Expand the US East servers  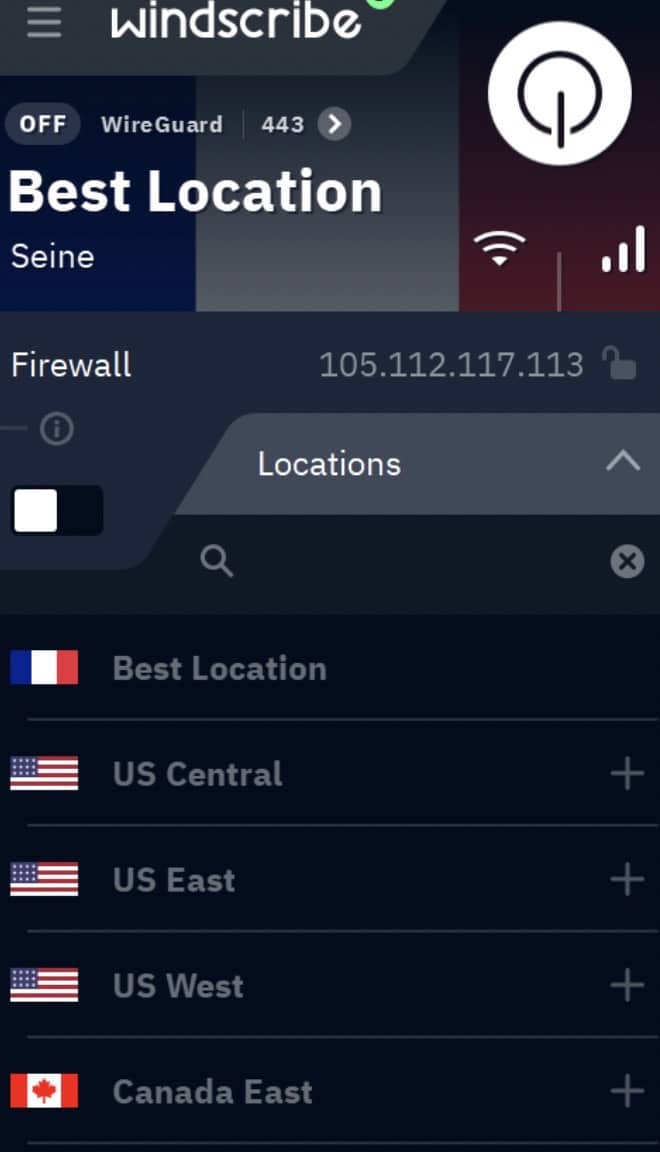pyautogui.click(x=627, y=879)
